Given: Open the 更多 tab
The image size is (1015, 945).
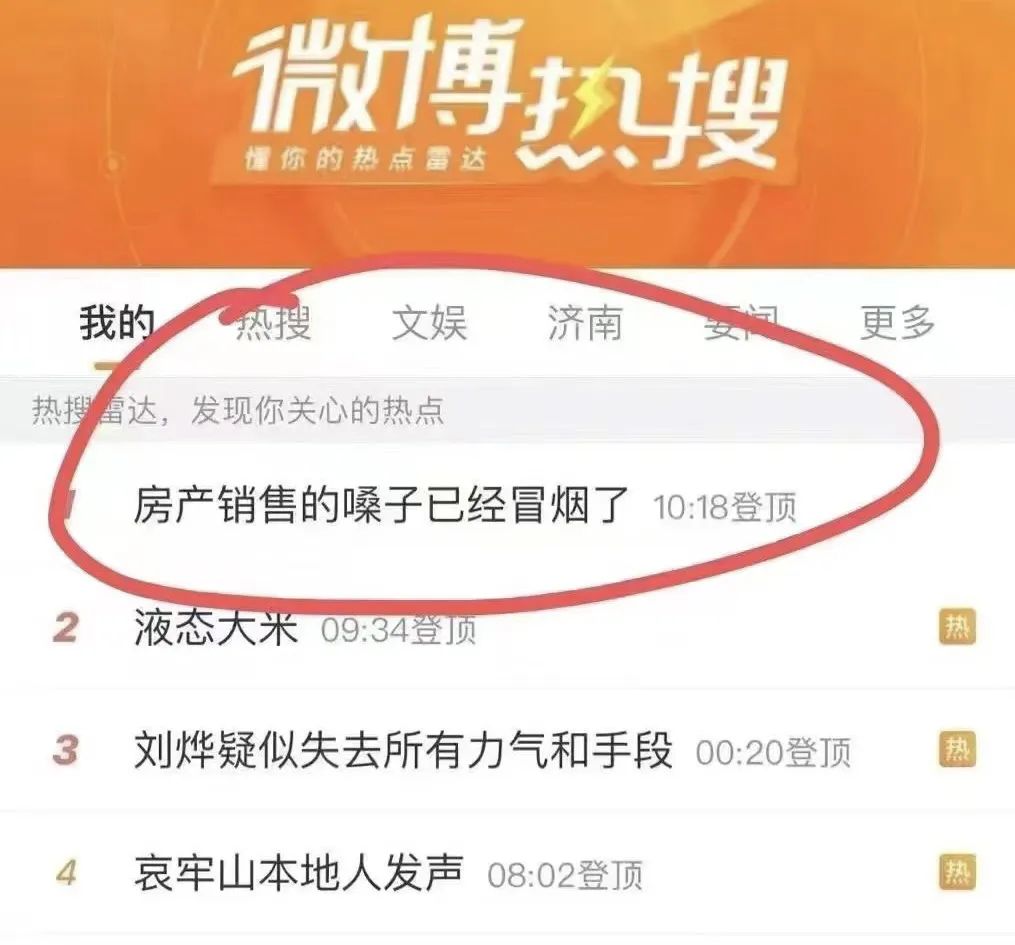Looking at the screenshot, I should tap(897, 324).
